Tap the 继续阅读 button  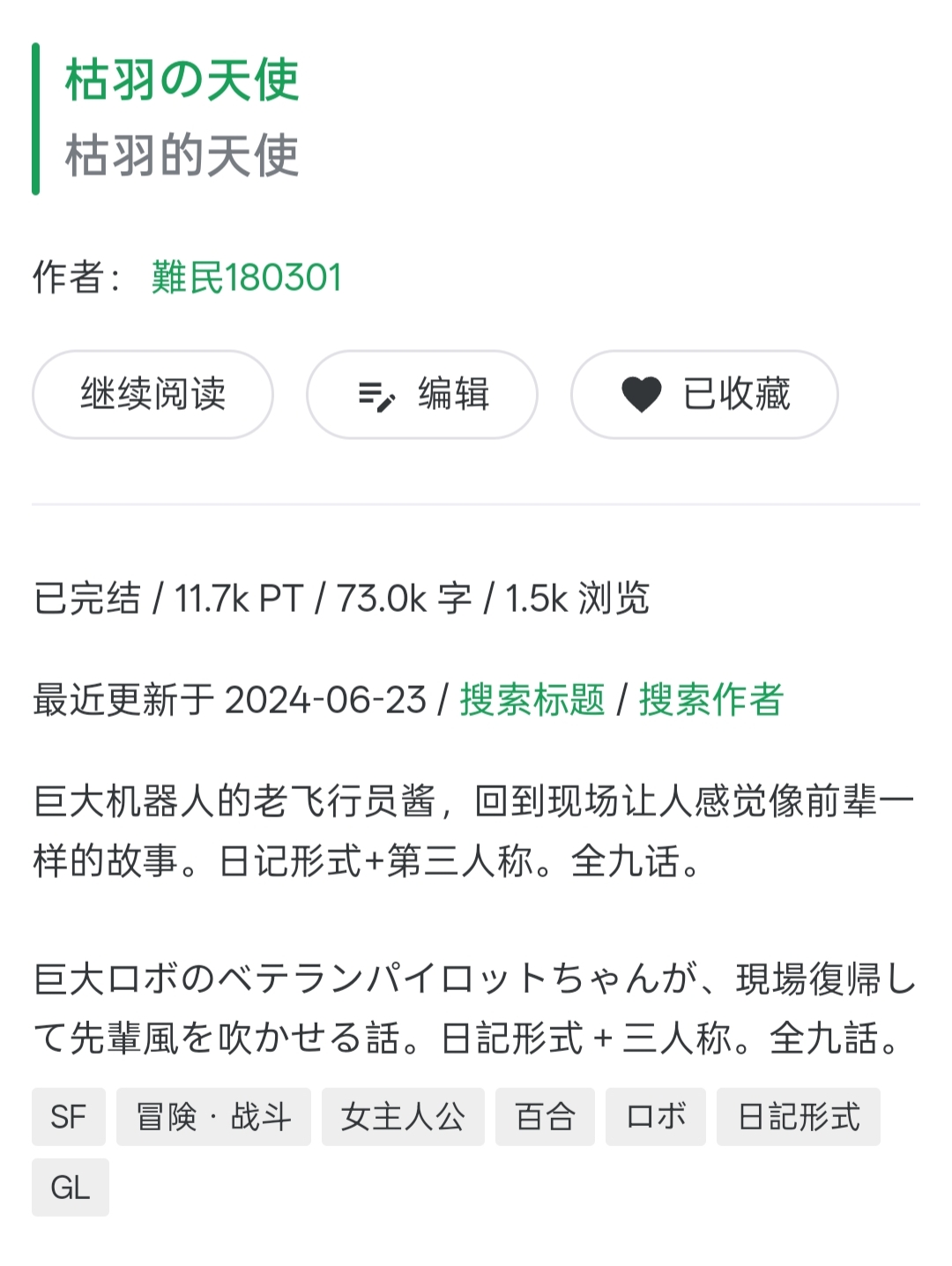[152, 394]
